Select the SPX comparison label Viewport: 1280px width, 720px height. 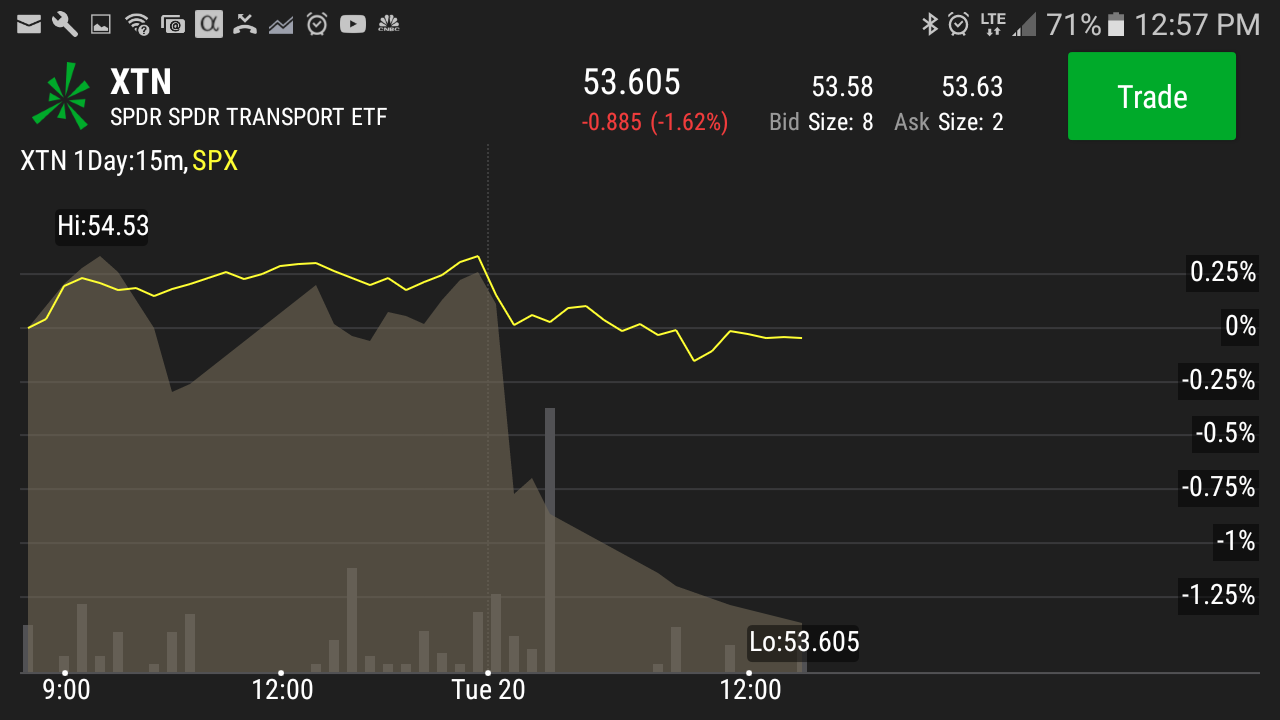coord(216,161)
